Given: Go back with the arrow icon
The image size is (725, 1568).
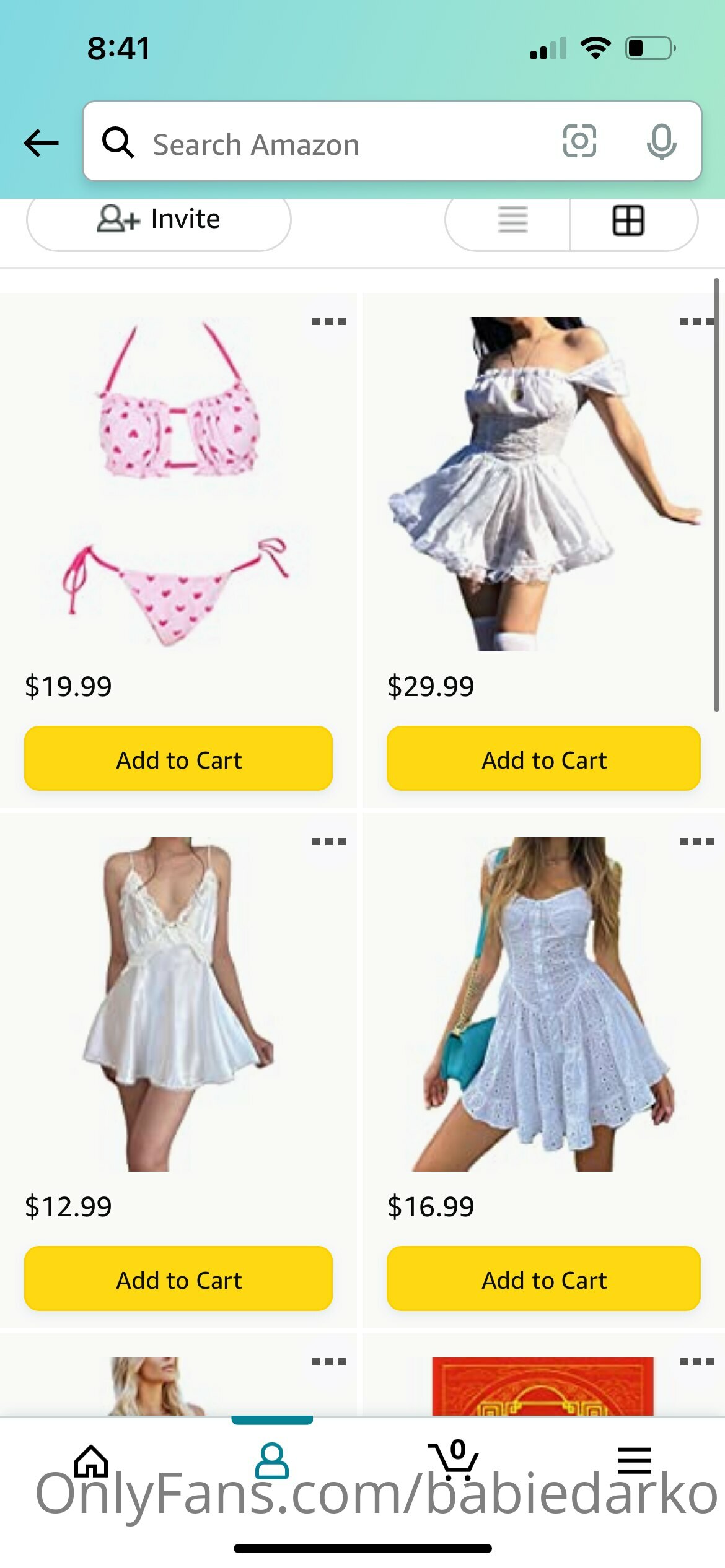Looking at the screenshot, I should coord(41,143).
